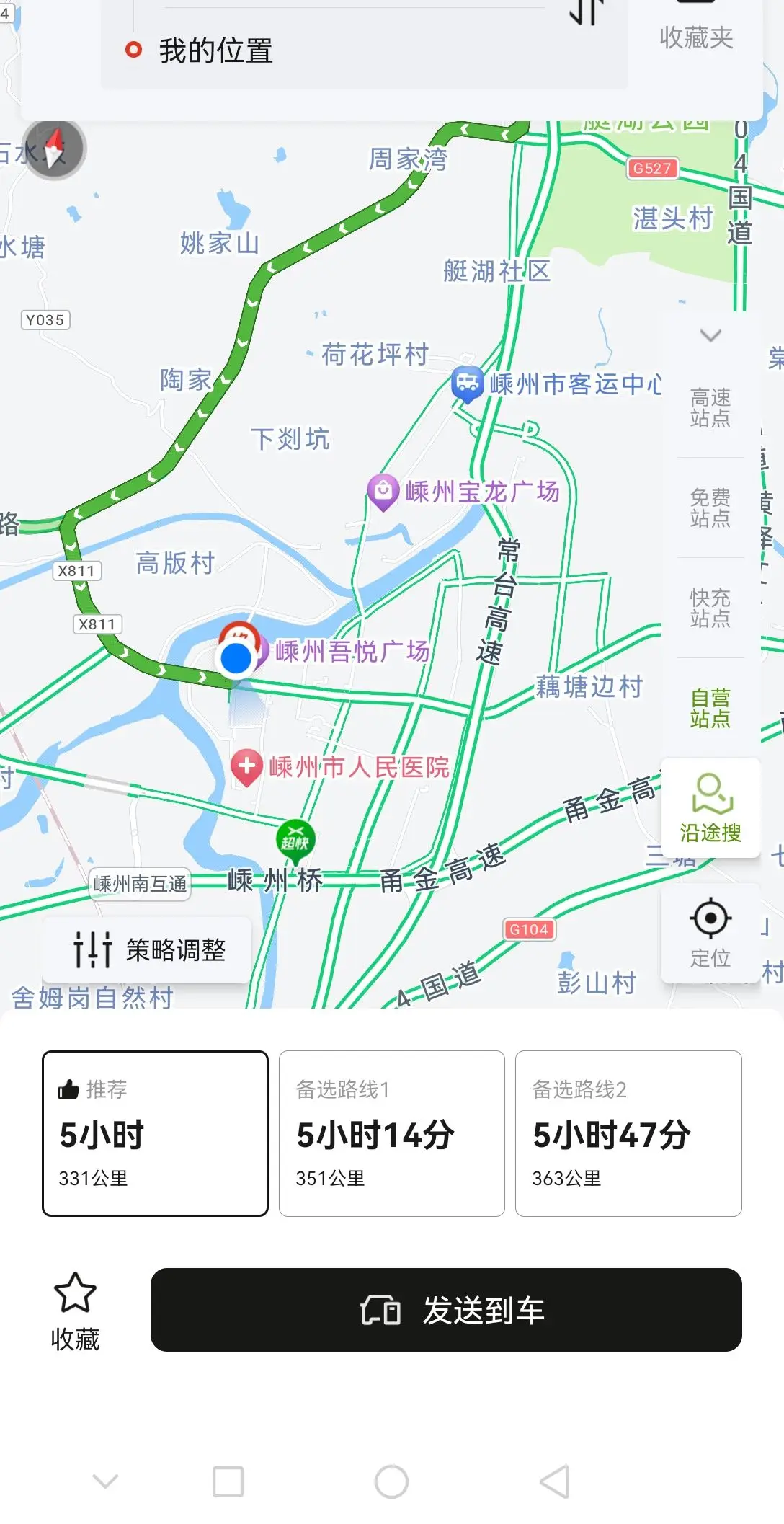This screenshot has height=1524, width=784.
Task: Select 快充站点 station filter
Action: 710,608
